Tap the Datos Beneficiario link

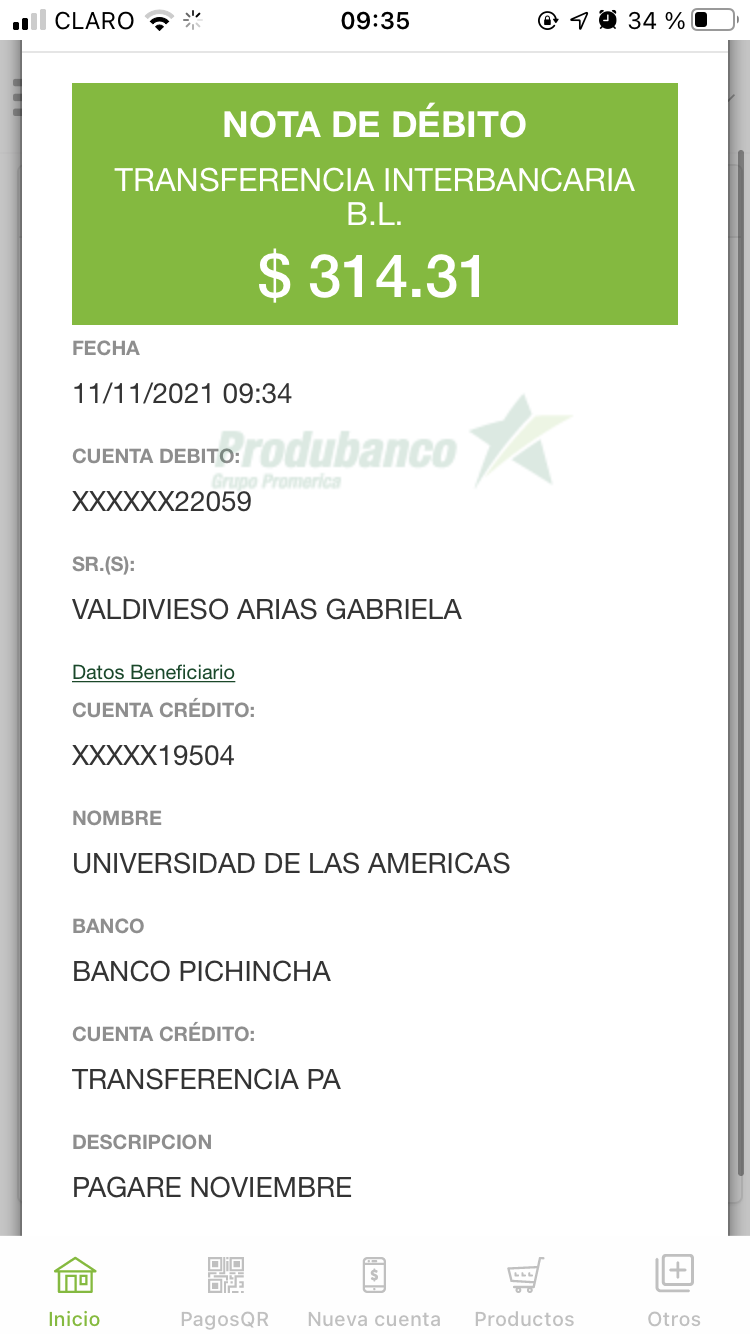point(153,672)
